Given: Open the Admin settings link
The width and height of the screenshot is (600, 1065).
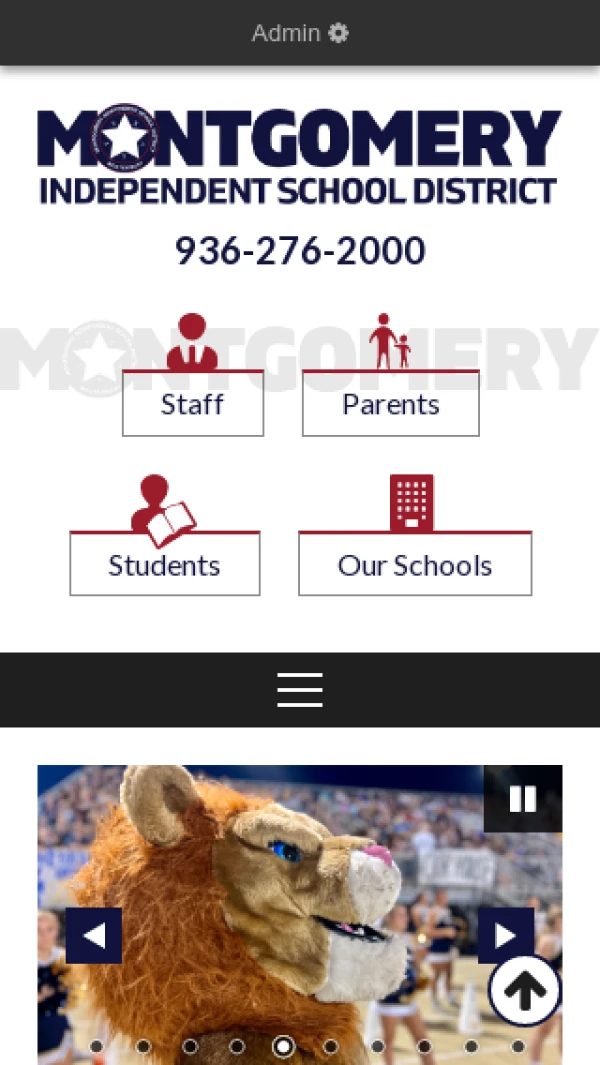Looking at the screenshot, I should (x=299, y=33).
